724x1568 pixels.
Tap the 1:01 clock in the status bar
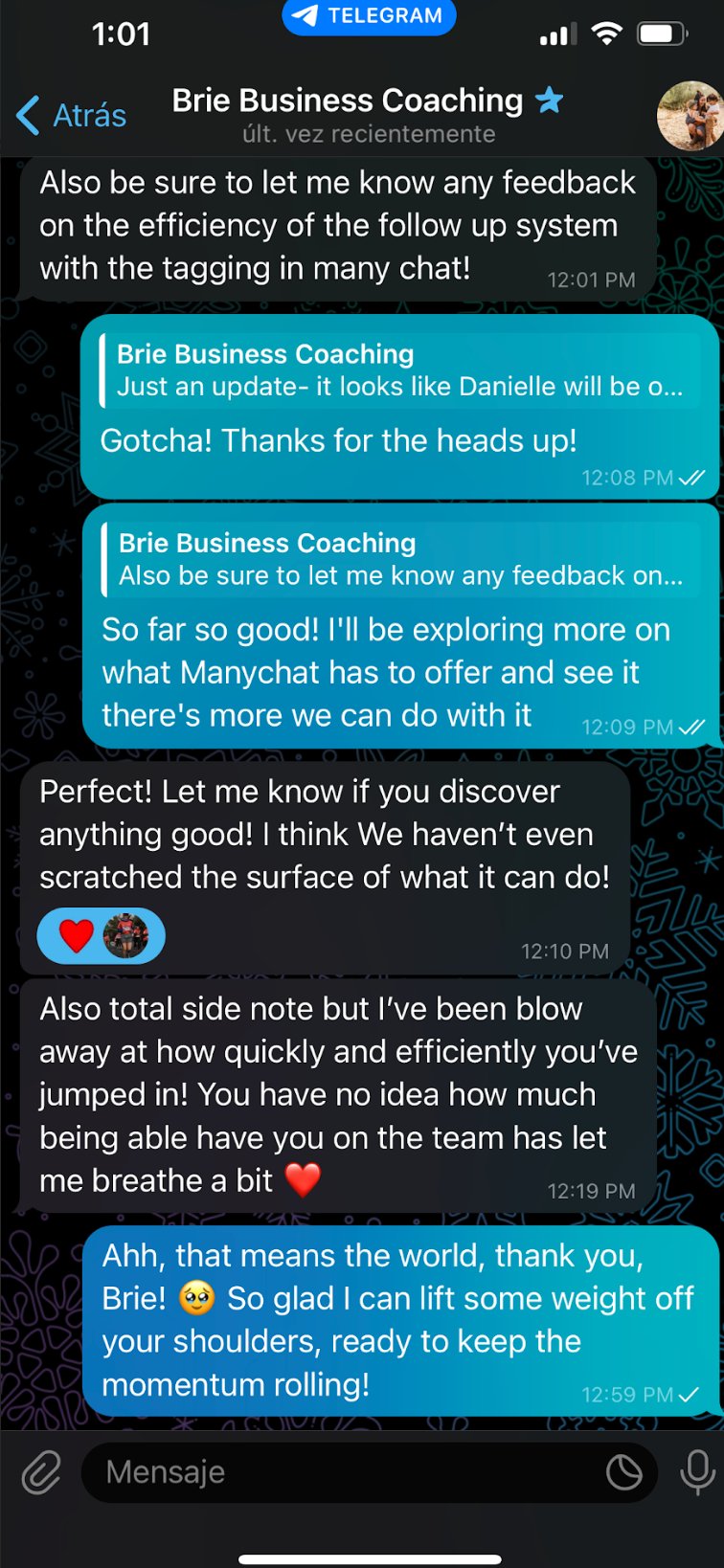click(123, 32)
